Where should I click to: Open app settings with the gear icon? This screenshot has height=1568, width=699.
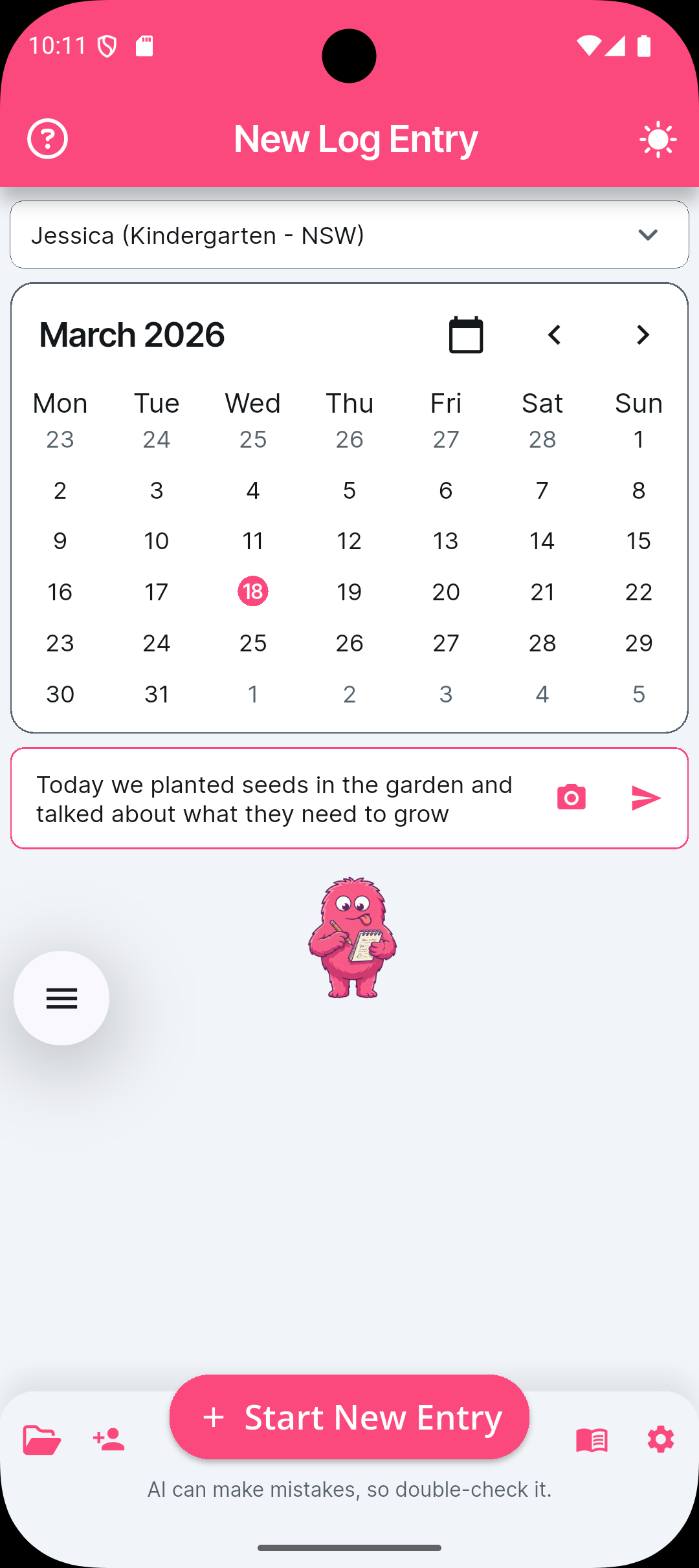point(660,1439)
